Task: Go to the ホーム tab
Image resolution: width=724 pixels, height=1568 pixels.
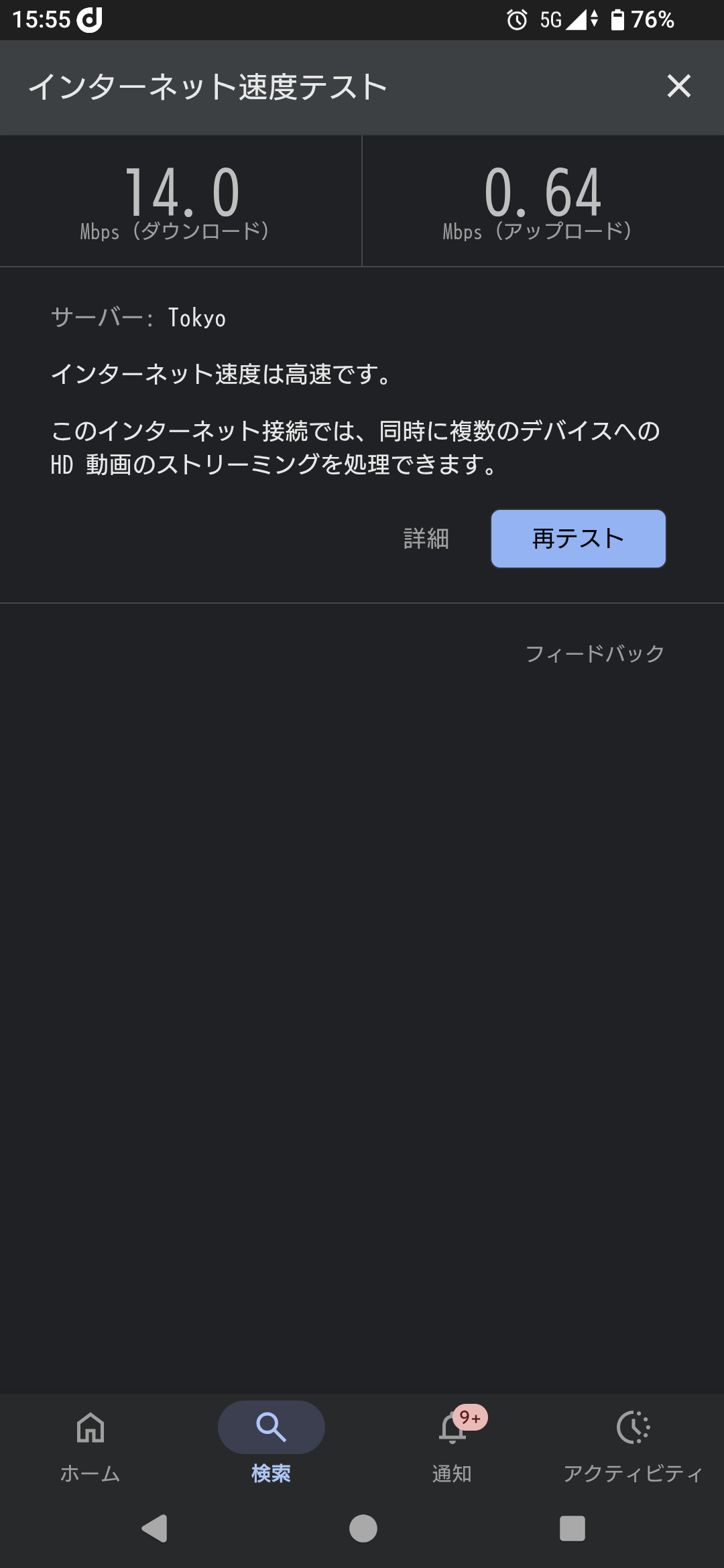Action: (90, 1446)
